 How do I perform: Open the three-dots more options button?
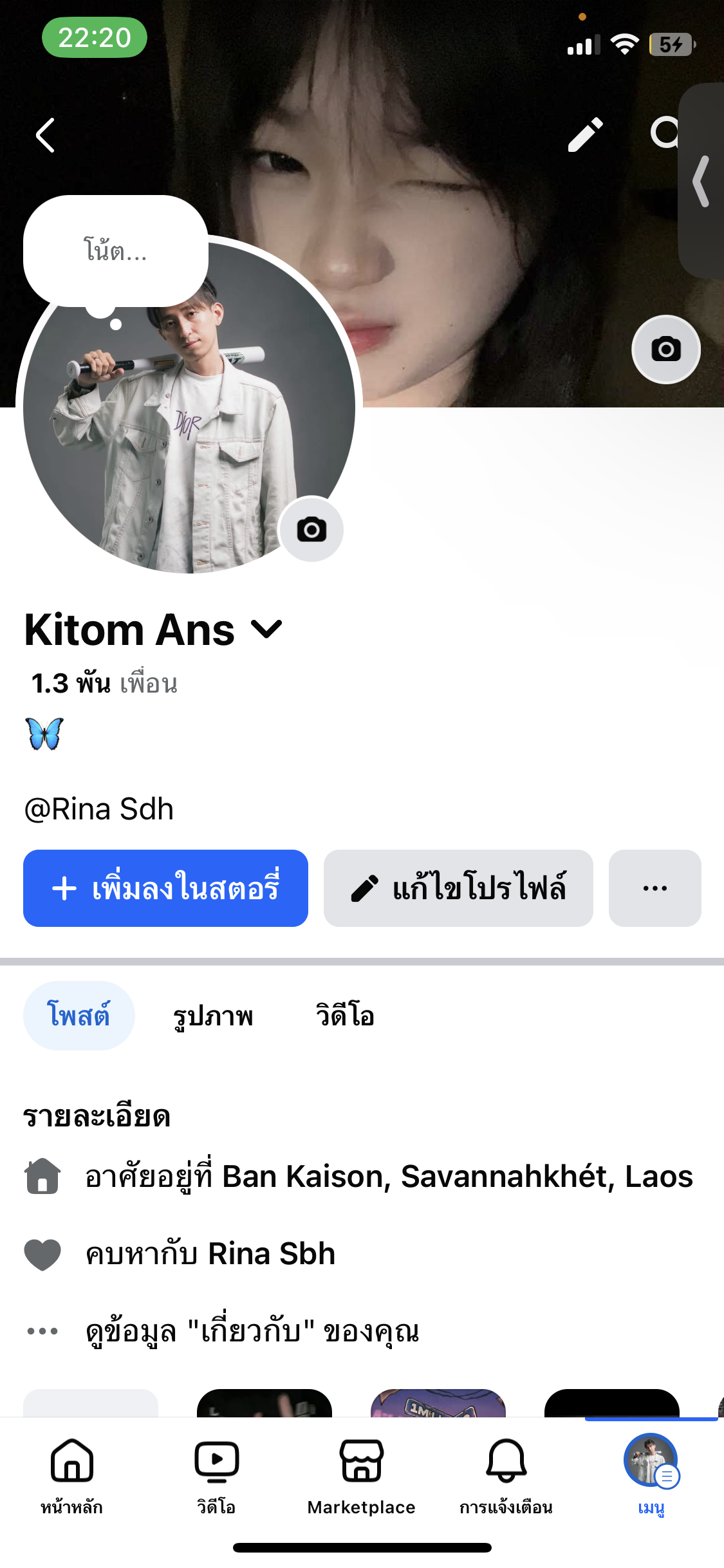pyautogui.click(x=654, y=888)
